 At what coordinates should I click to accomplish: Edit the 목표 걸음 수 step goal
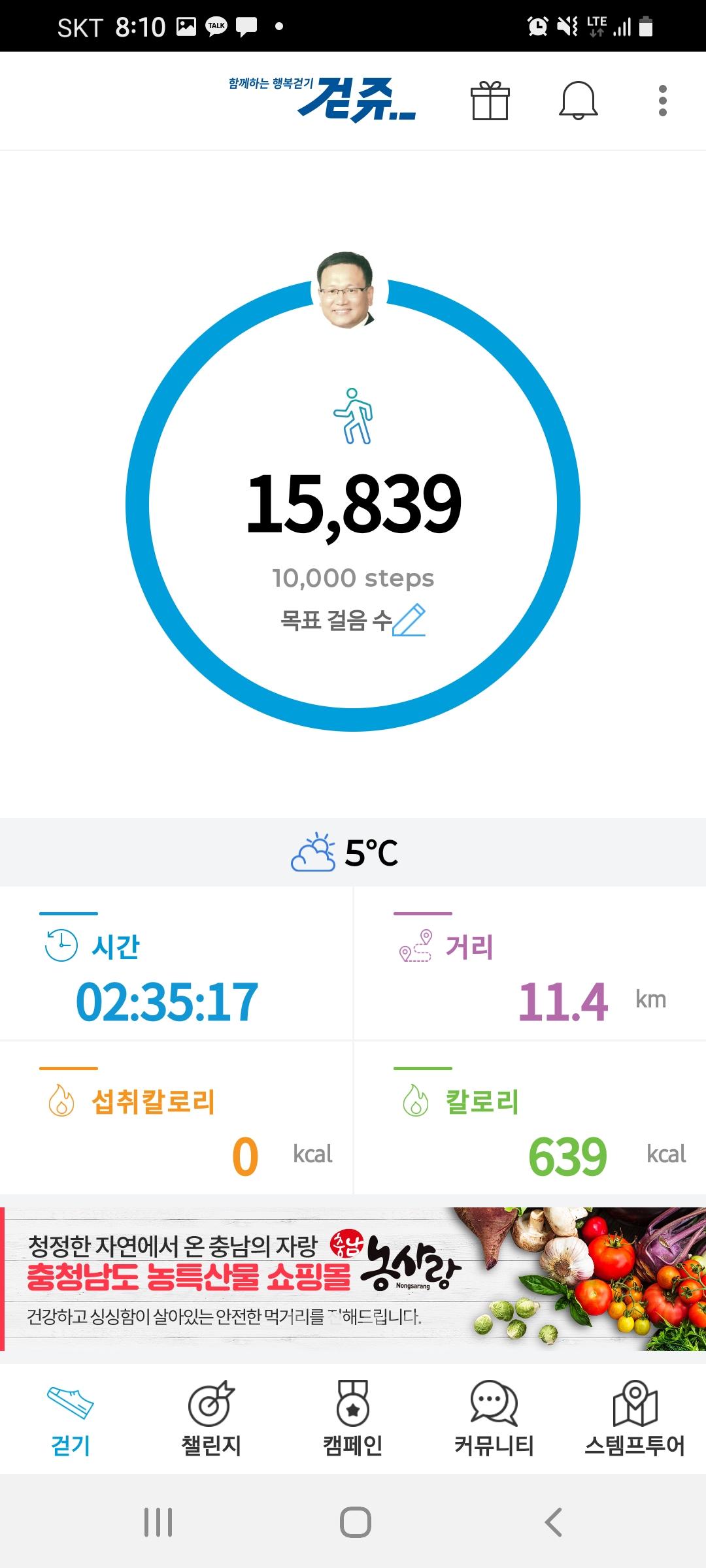[x=409, y=620]
